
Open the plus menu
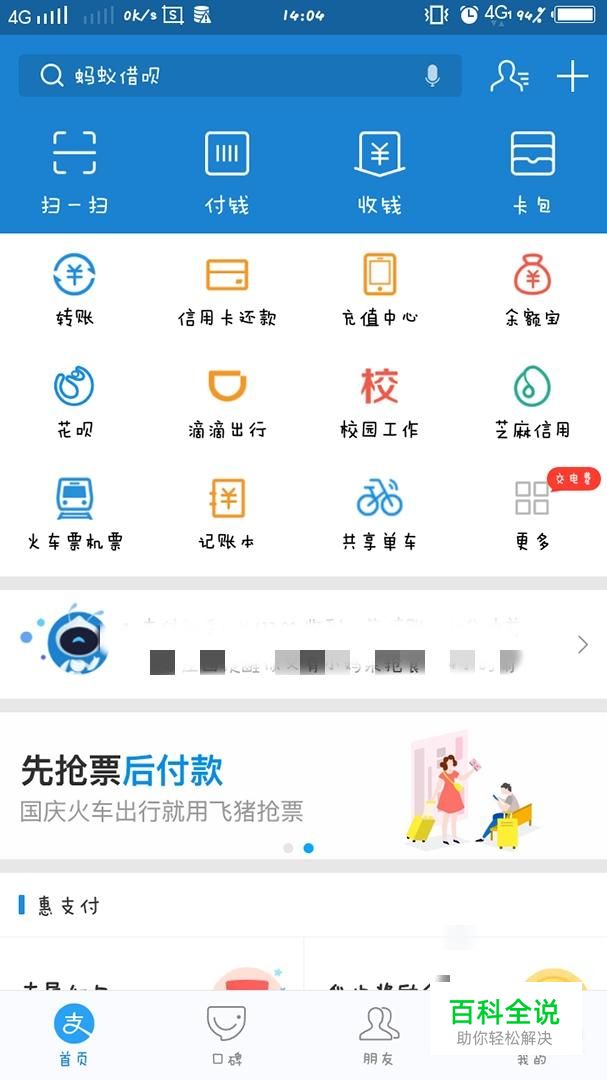pyautogui.click(x=572, y=76)
